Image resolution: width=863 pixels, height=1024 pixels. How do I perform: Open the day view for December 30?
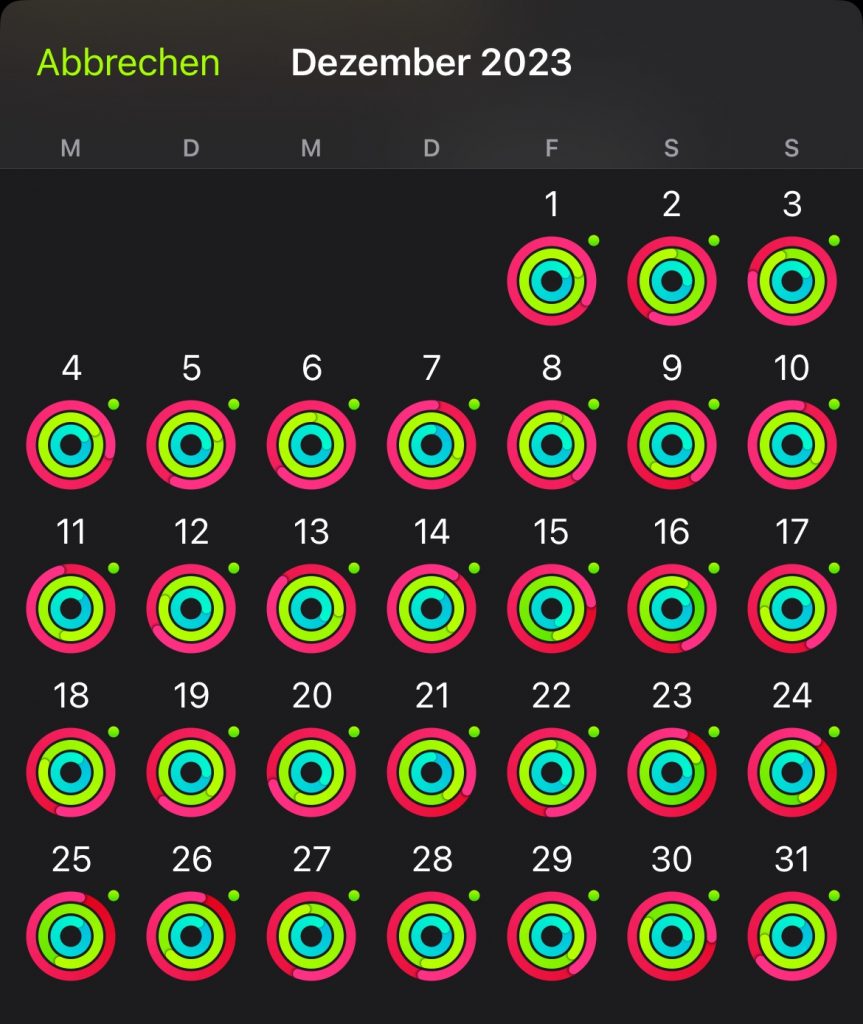click(671, 935)
